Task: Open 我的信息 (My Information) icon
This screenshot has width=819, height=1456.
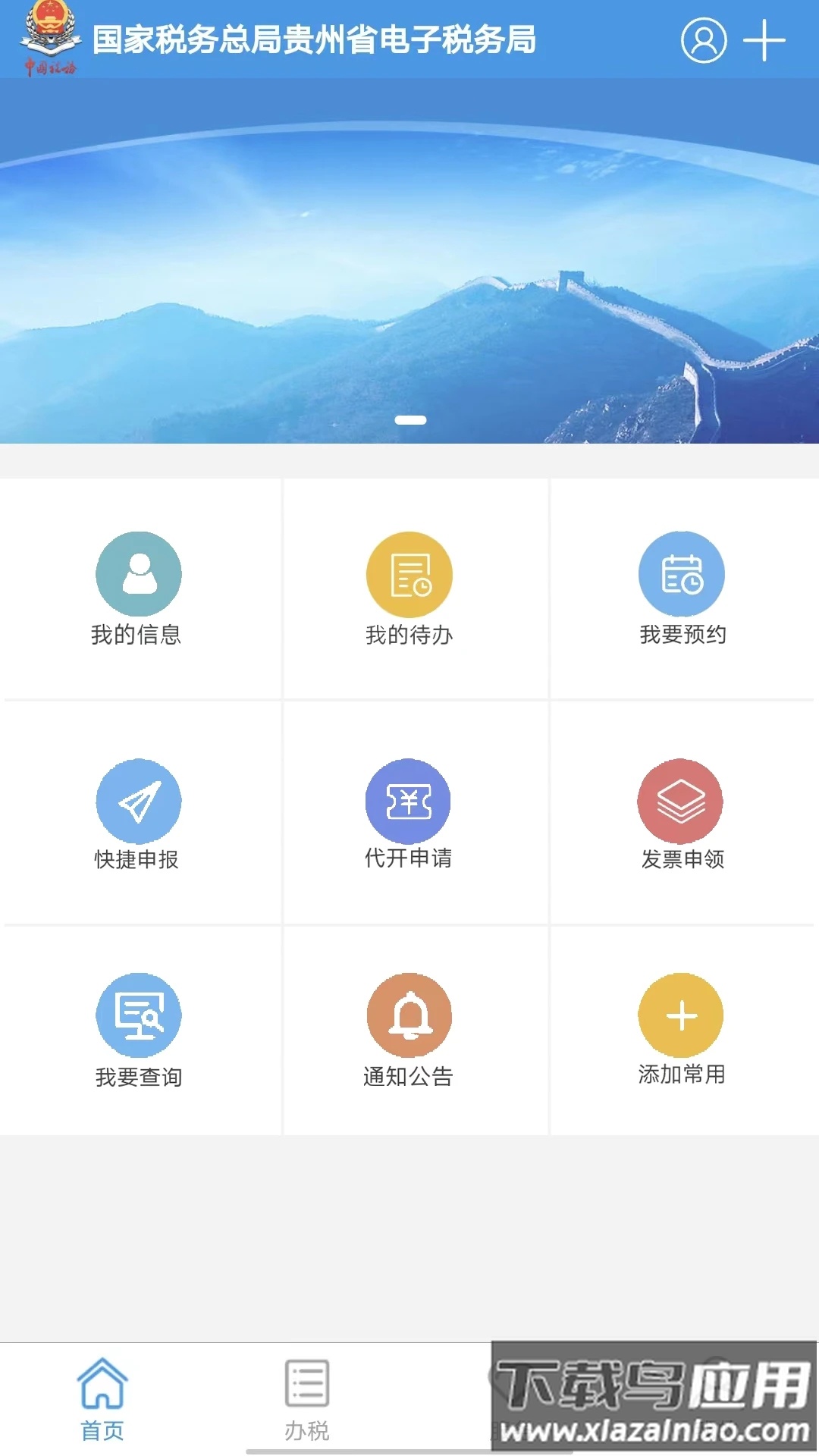Action: point(137,574)
